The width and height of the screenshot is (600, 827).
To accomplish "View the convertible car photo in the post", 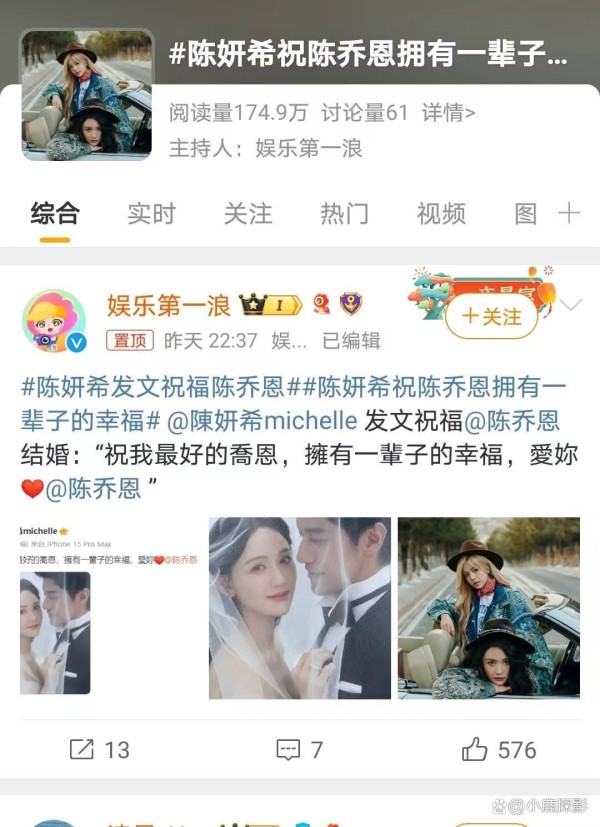I will coord(488,606).
